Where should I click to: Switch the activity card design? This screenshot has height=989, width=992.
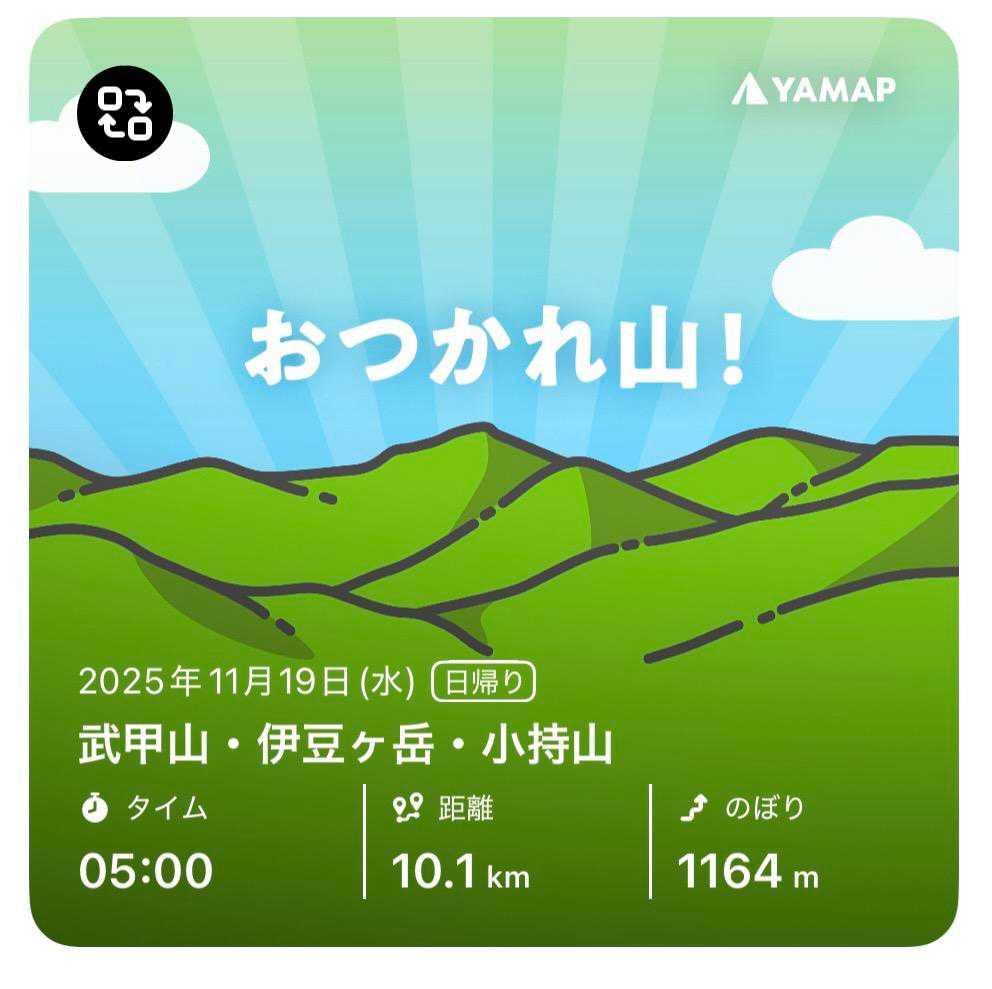click(x=125, y=112)
